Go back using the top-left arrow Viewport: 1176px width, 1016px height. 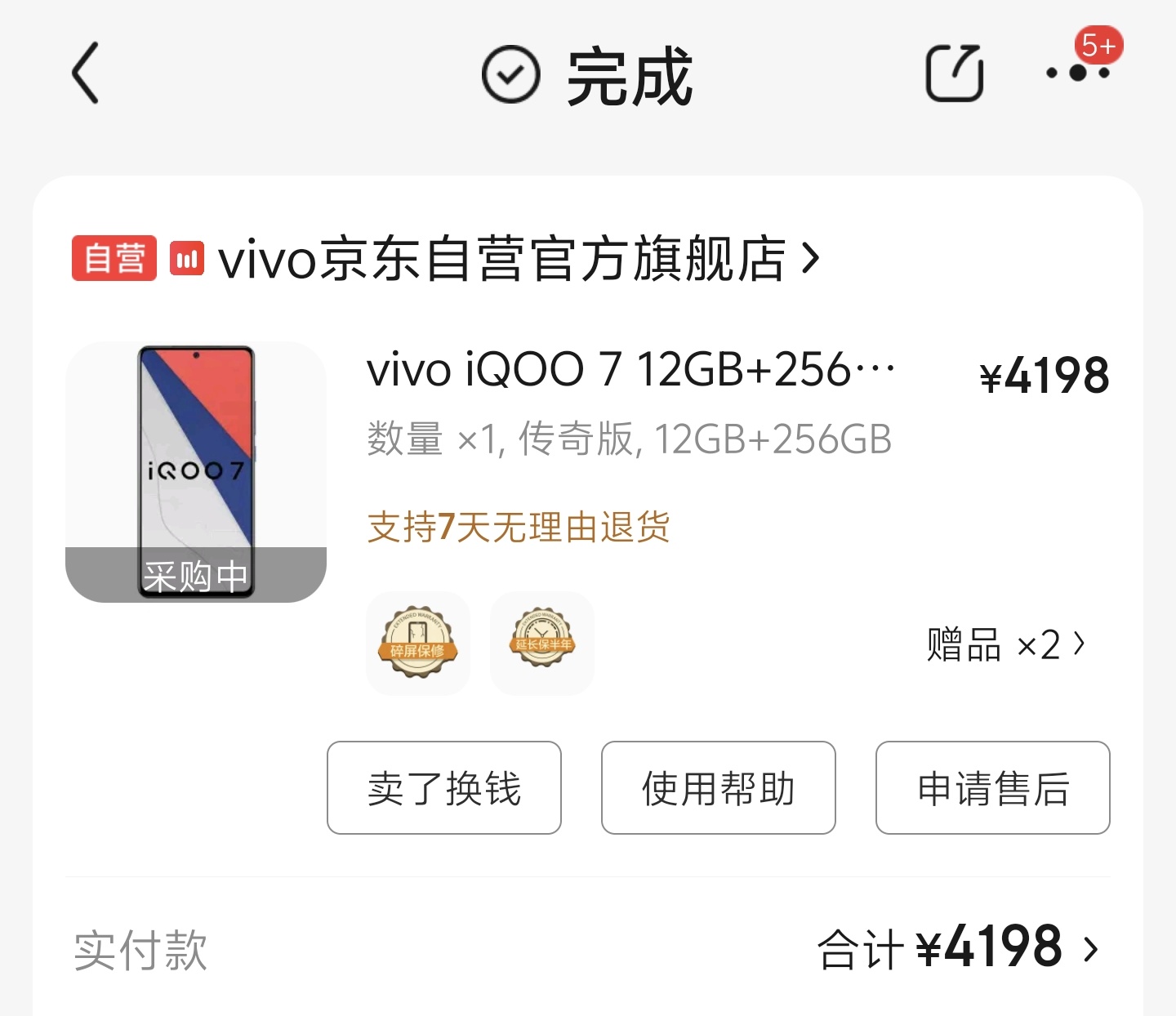click(86, 74)
